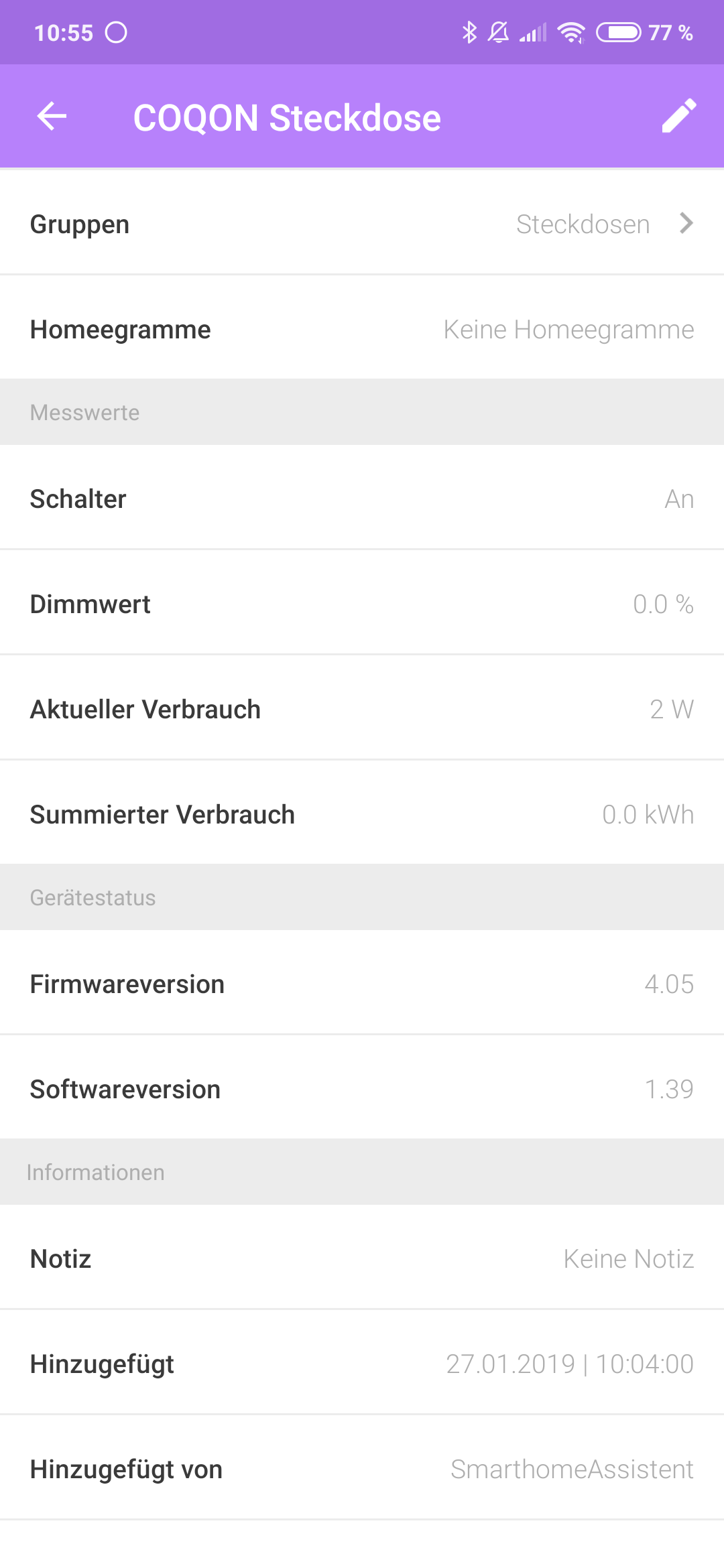This screenshot has width=724, height=1568.
Task: Open the Homeegramme row
Action: pos(362,329)
